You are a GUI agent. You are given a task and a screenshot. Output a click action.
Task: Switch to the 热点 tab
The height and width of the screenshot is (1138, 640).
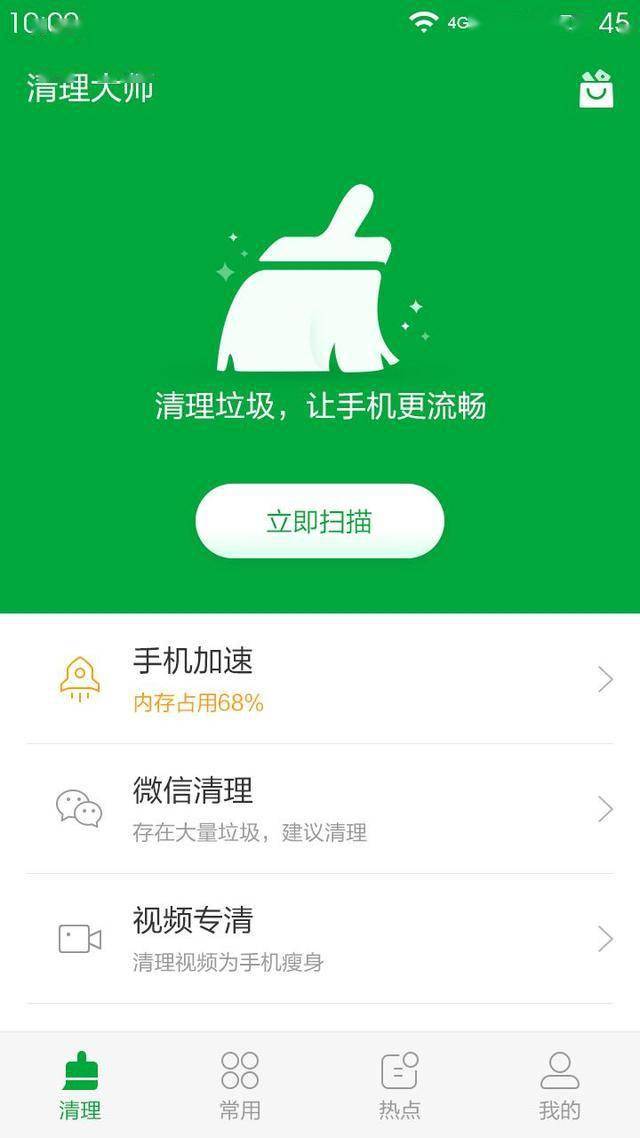[400, 1085]
